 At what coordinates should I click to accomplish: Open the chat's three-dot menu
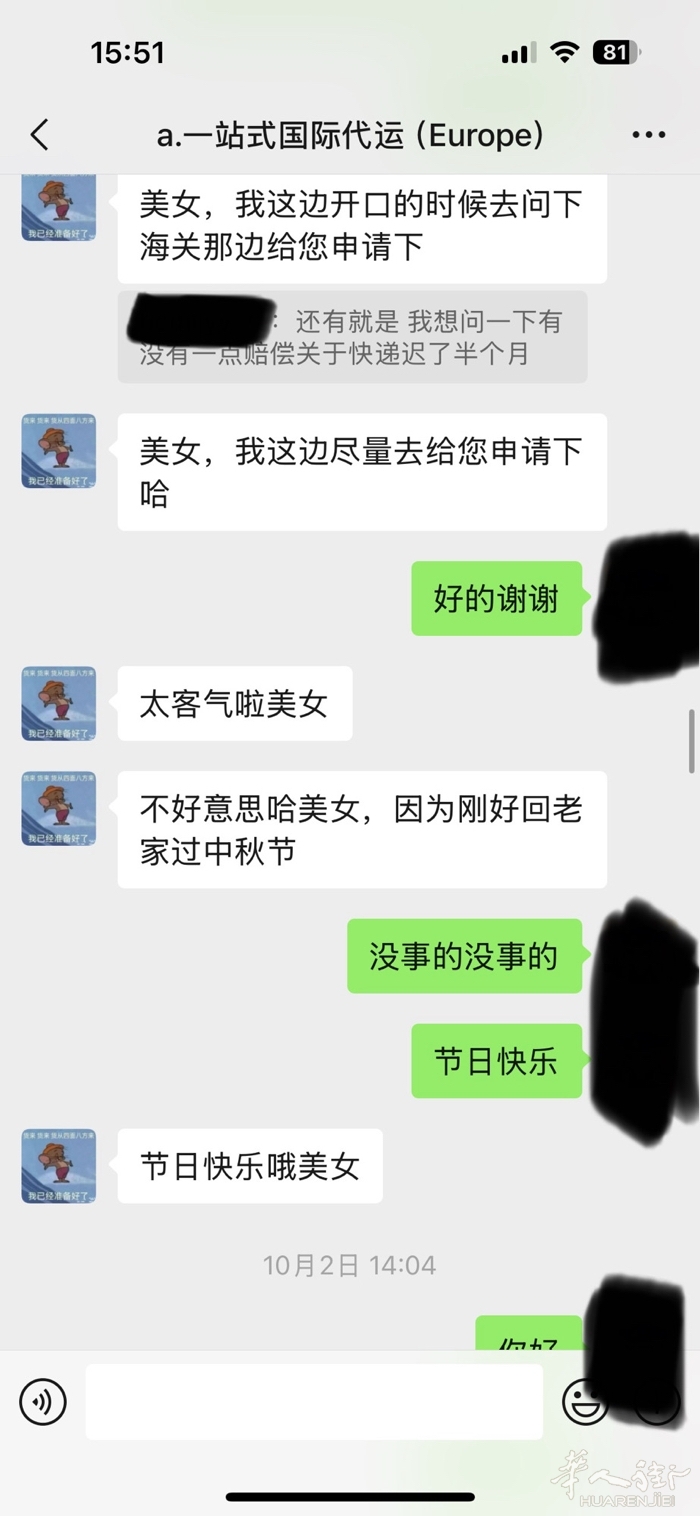[648, 135]
